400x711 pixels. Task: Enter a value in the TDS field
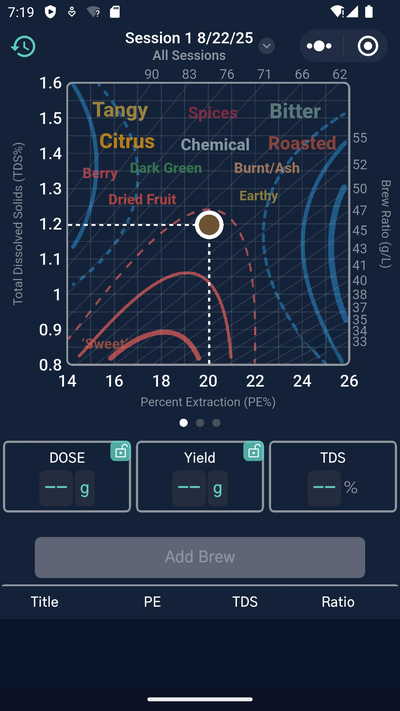324,488
